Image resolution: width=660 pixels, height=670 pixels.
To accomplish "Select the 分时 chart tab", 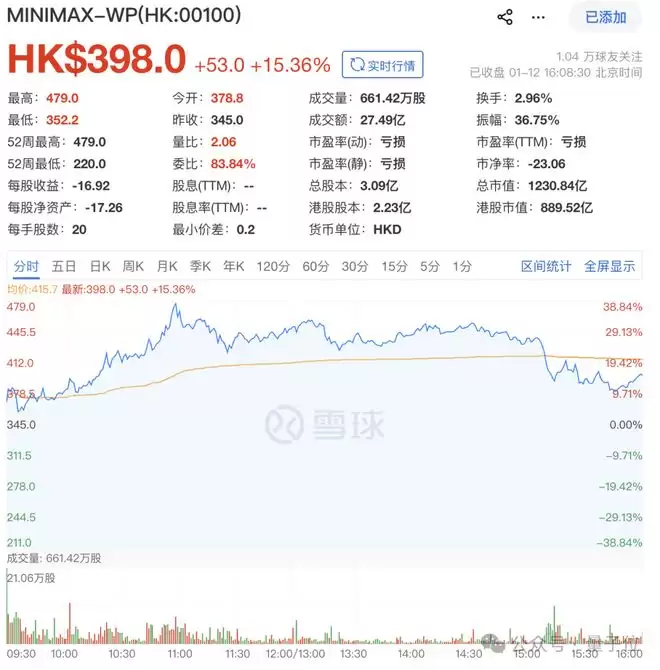I will tap(26, 266).
